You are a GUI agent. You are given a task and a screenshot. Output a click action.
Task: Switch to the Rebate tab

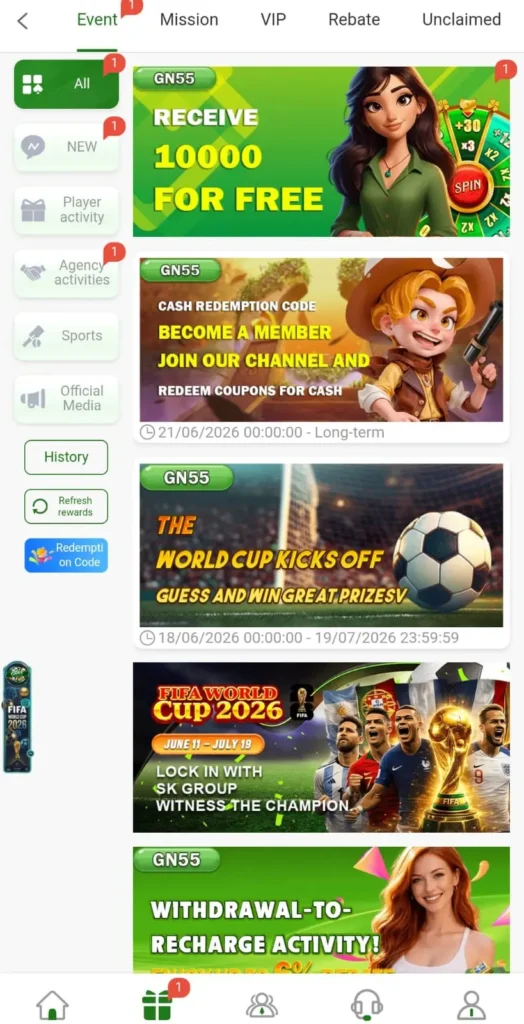pos(353,20)
